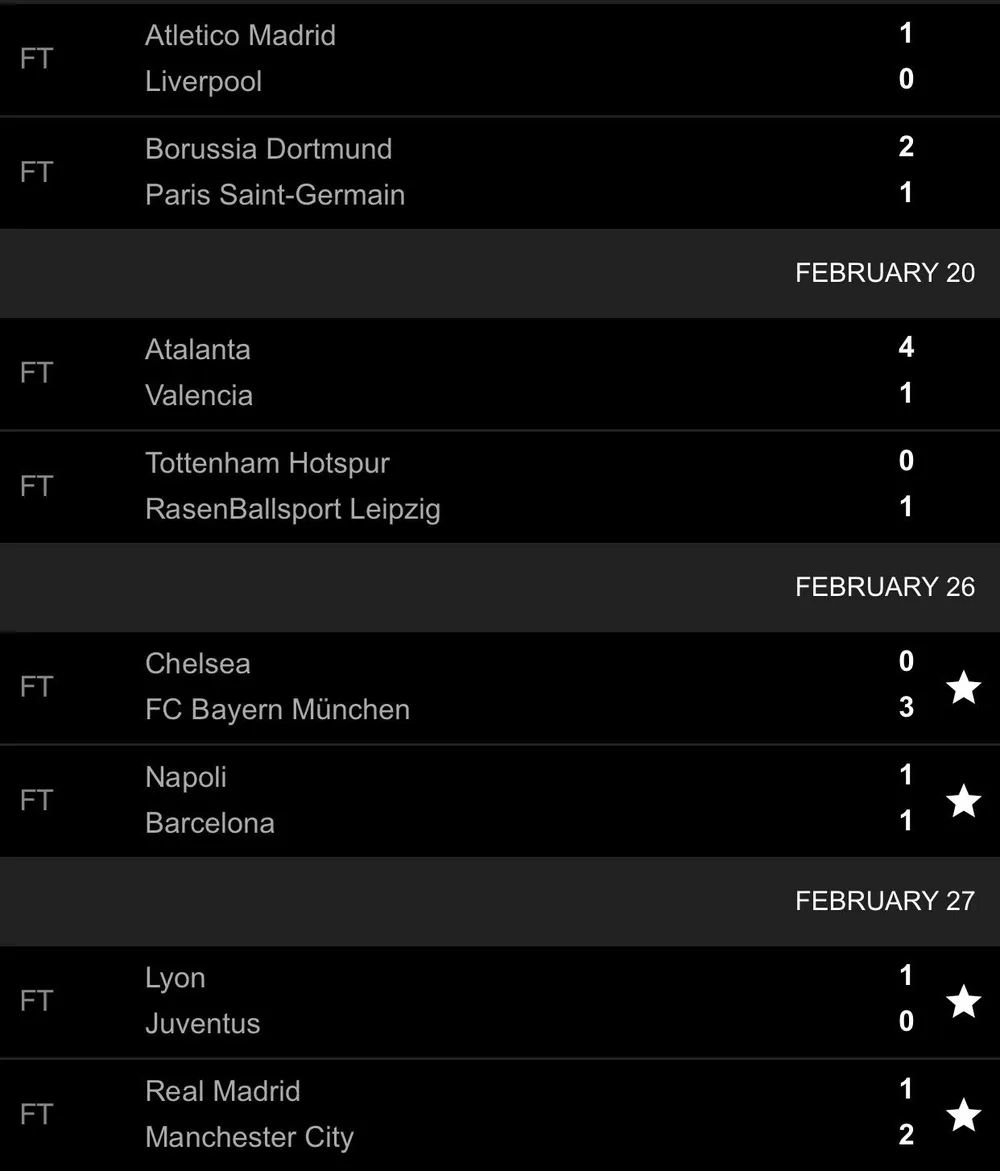Toggle the favorite star for Lyon vs Juventus
Screen dimensions: 1000x1171
click(x=963, y=1001)
